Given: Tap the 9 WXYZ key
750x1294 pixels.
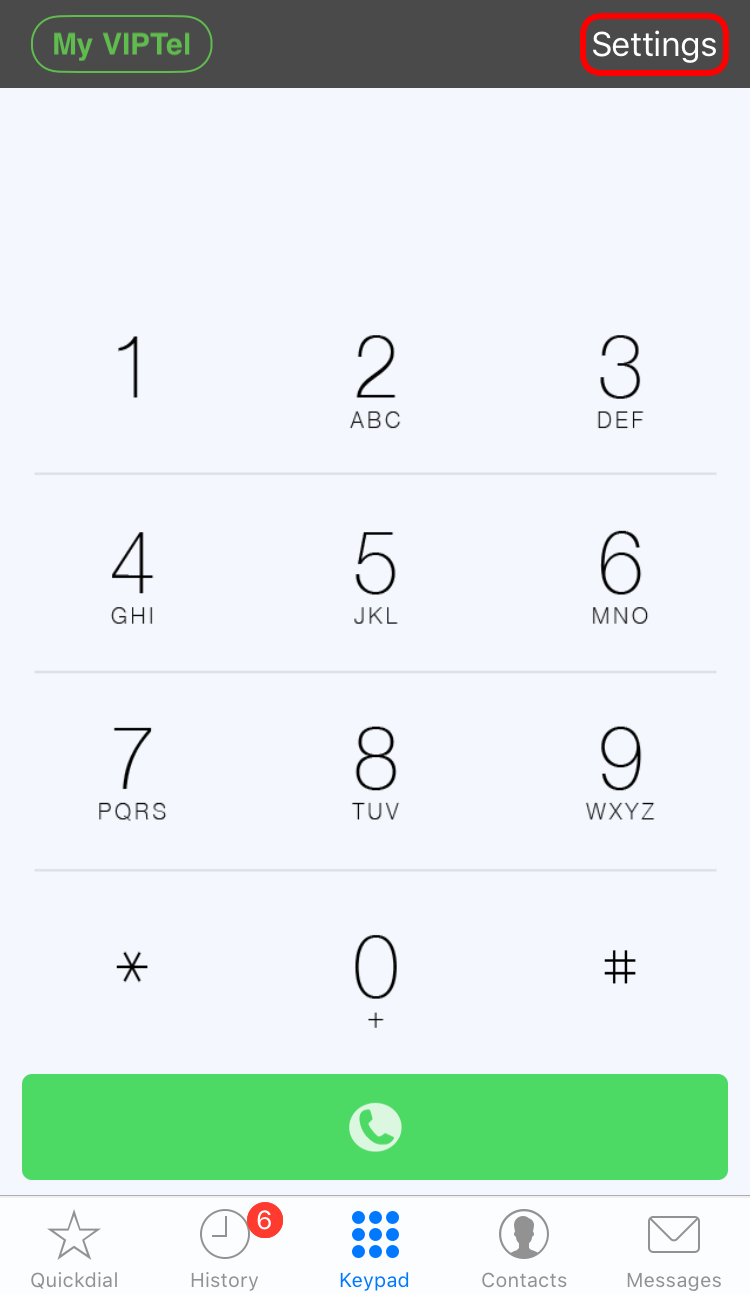Looking at the screenshot, I should coord(620,772).
